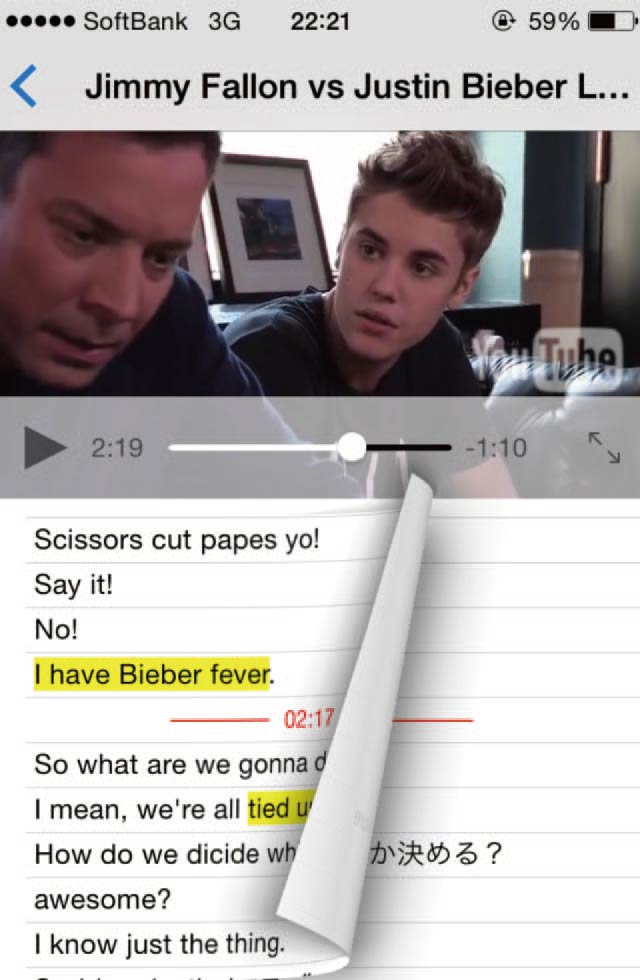Tap the video progress slider knob
The image size is (640, 980).
(x=352, y=447)
